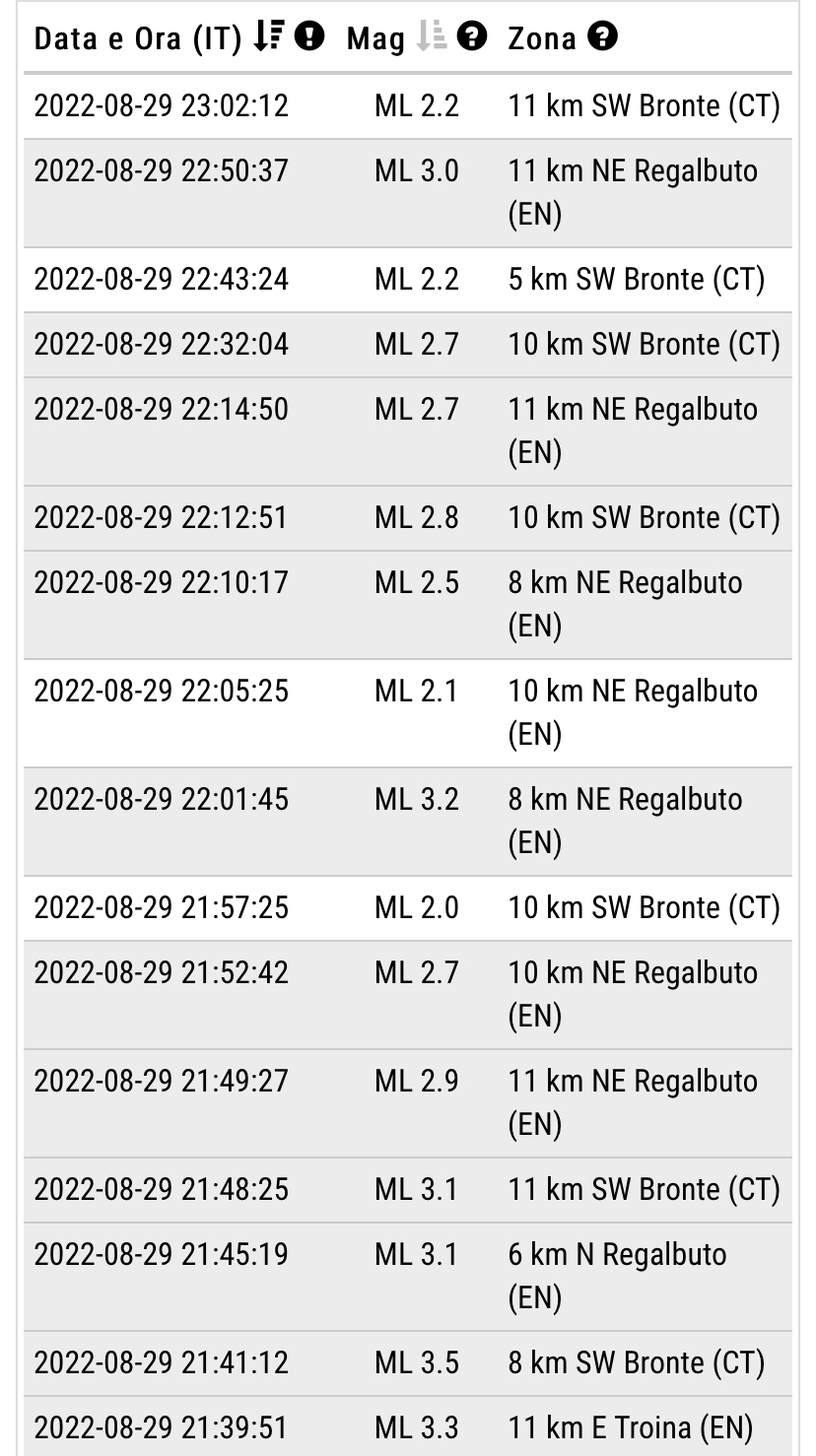Image resolution: width=816 pixels, height=1456 pixels.
Task: Sort the list by magnitude
Action: tap(432, 38)
